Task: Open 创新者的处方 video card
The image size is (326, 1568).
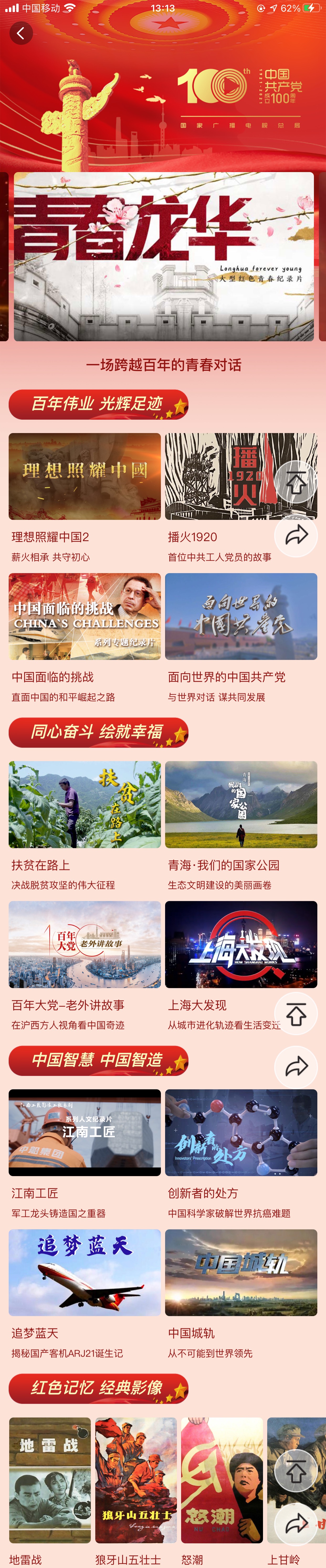Action: tap(241, 1132)
